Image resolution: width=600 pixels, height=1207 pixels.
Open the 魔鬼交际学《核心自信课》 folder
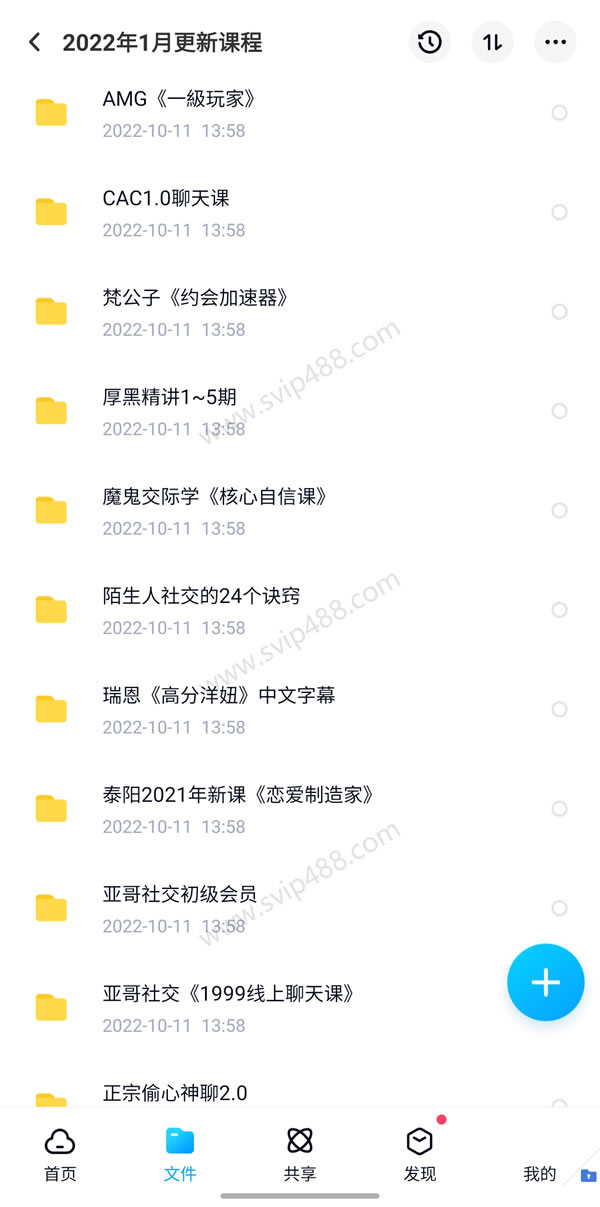pyautogui.click(x=300, y=510)
